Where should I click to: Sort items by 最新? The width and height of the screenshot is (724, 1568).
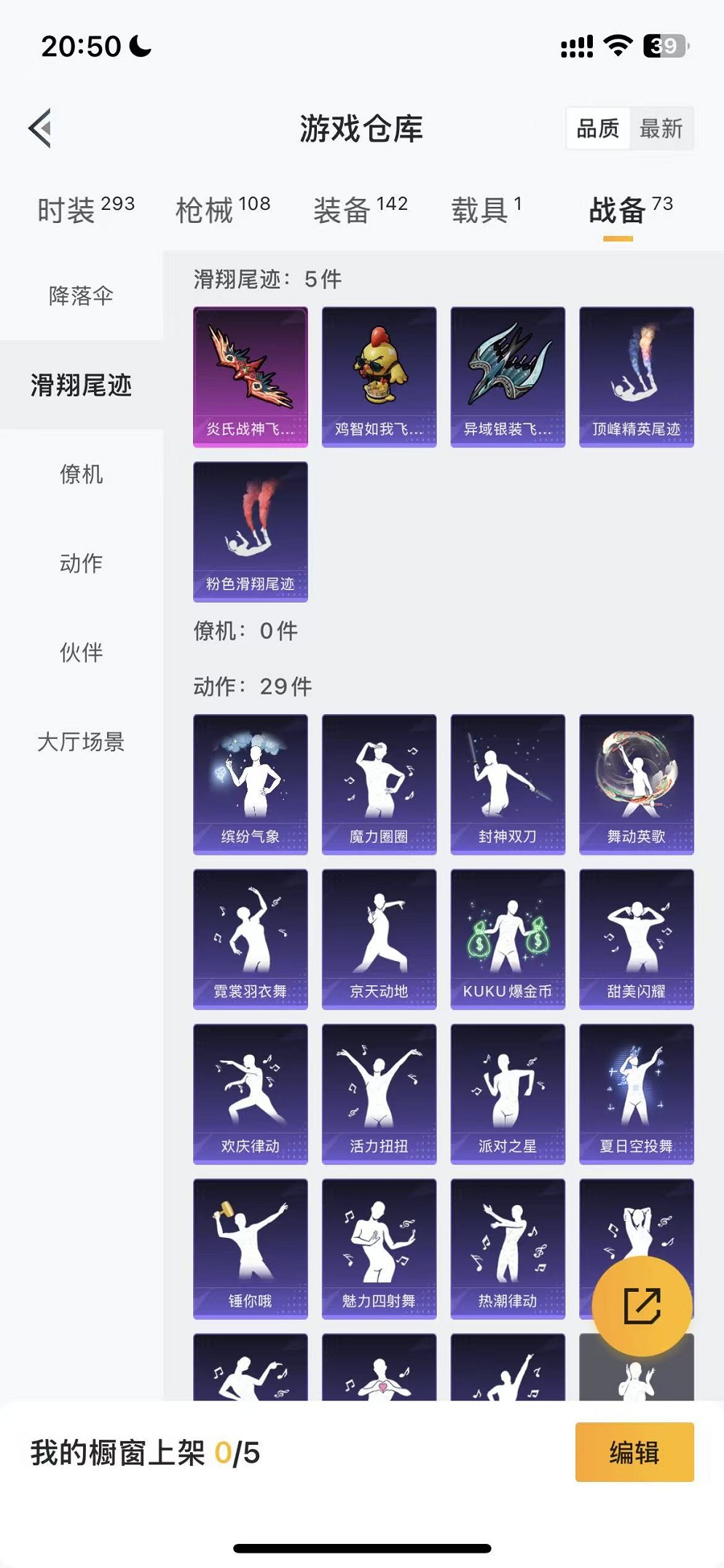click(661, 129)
